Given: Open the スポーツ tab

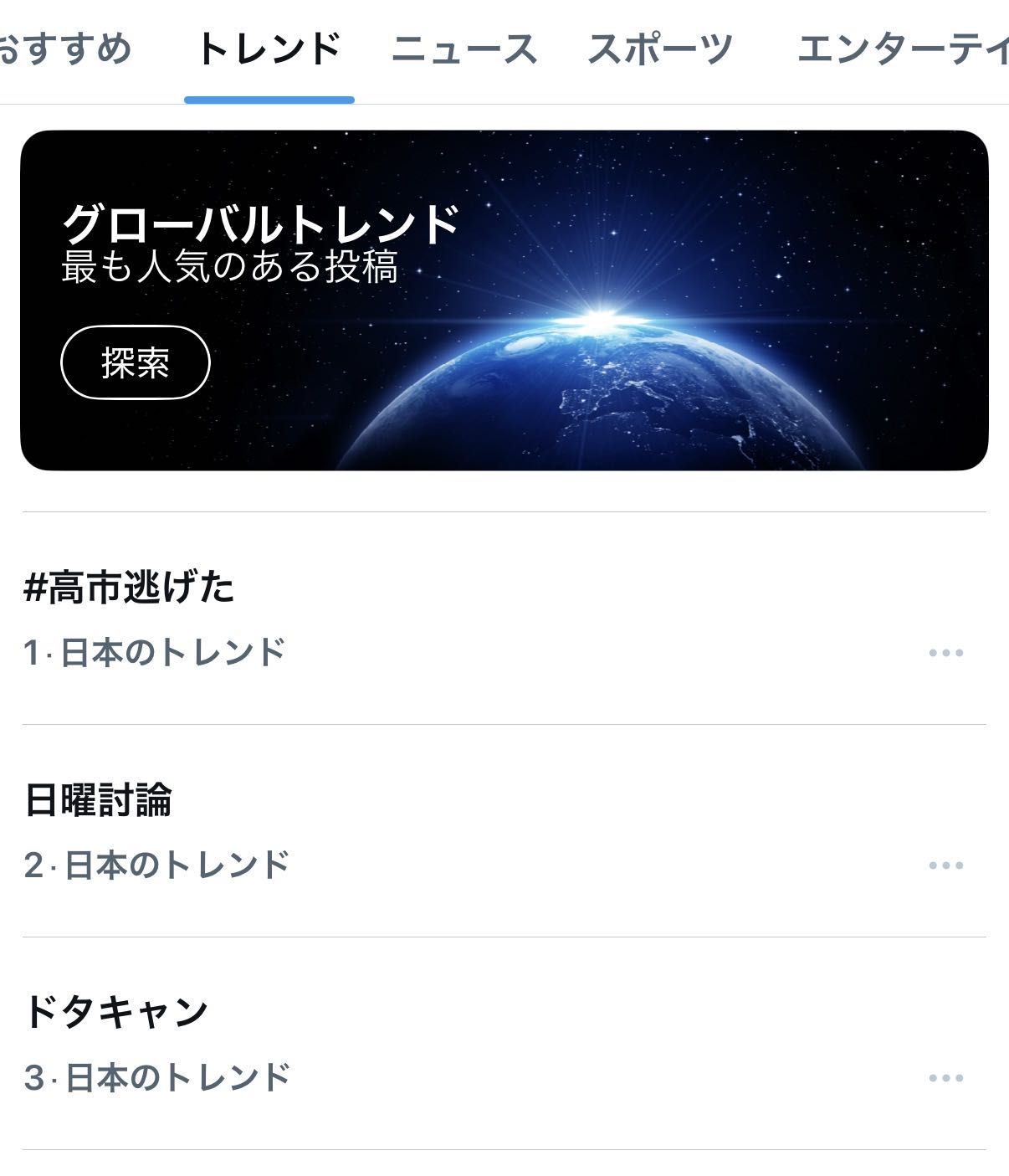Looking at the screenshot, I should [x=660, y=49].
